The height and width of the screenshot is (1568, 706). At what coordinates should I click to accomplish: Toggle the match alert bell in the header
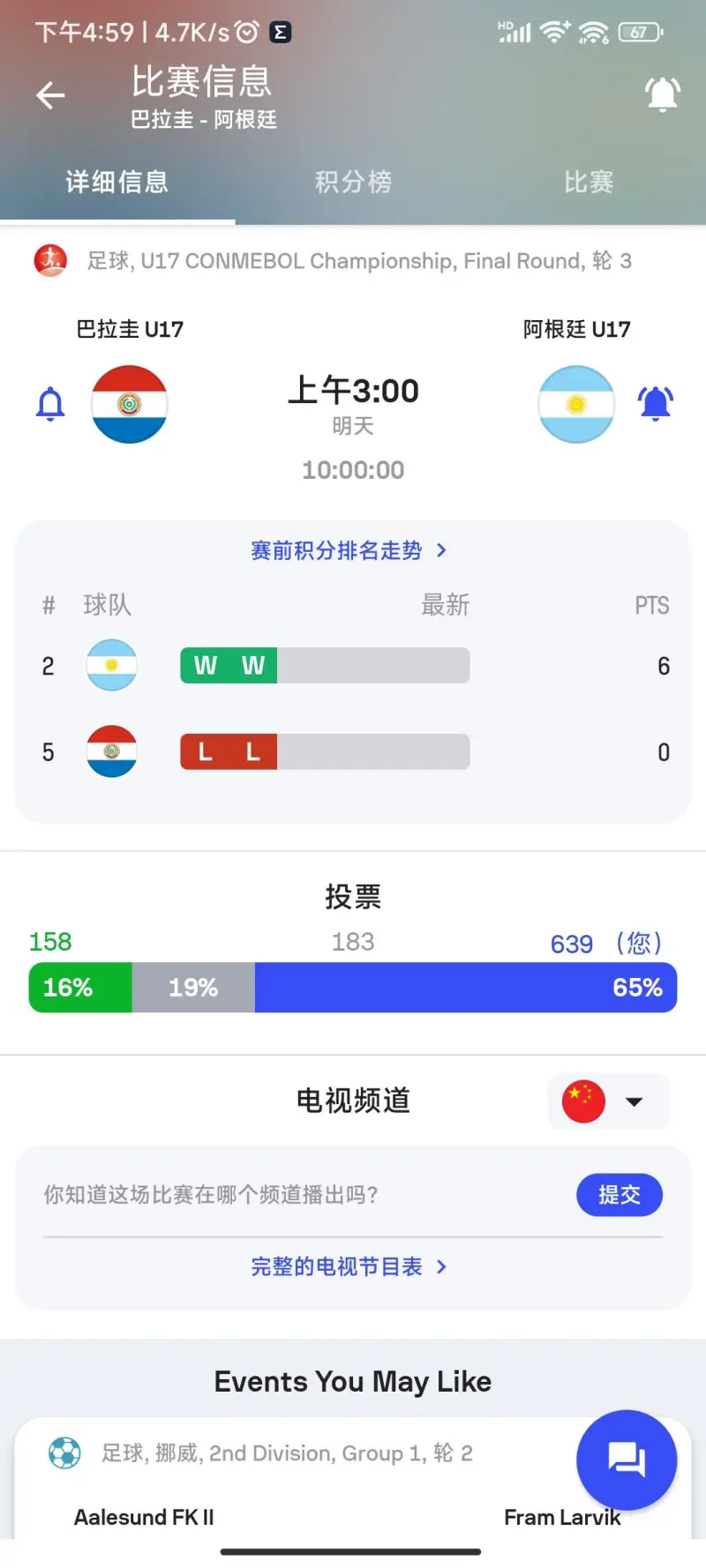[663, 94]
